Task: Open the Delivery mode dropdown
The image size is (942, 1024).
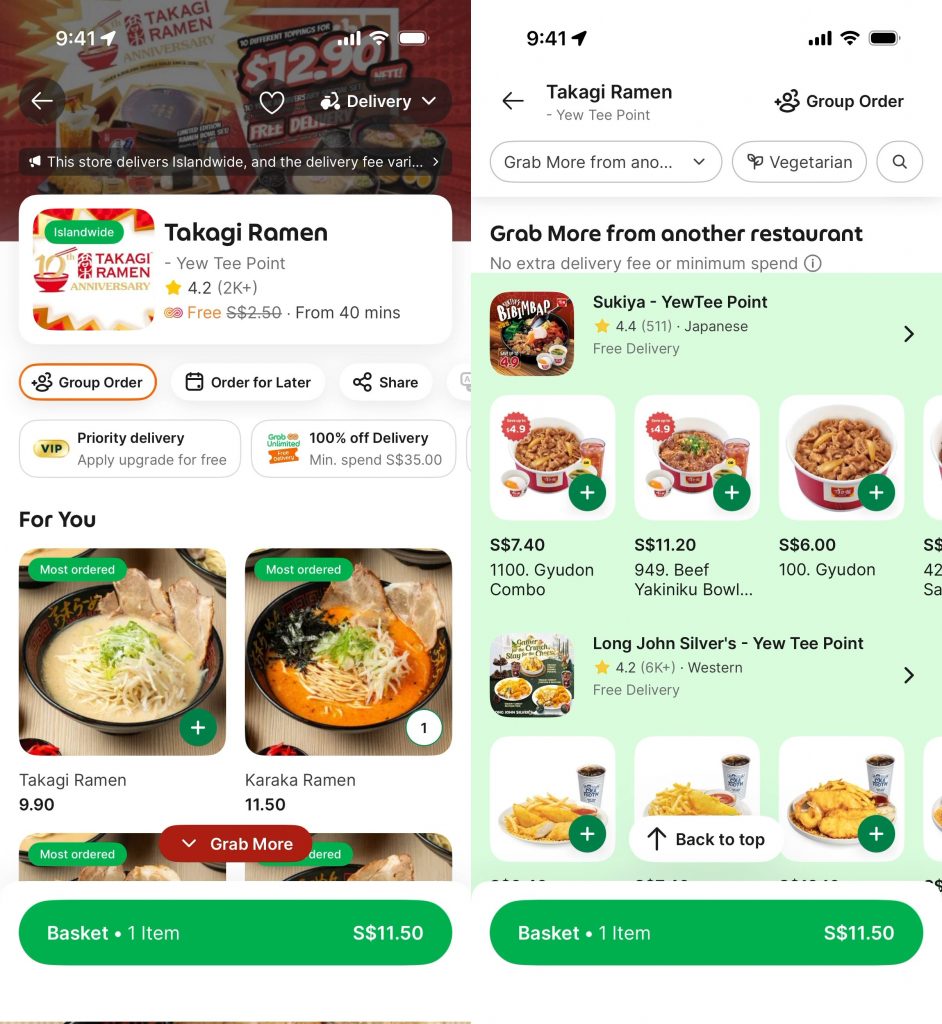Action: 379,102
